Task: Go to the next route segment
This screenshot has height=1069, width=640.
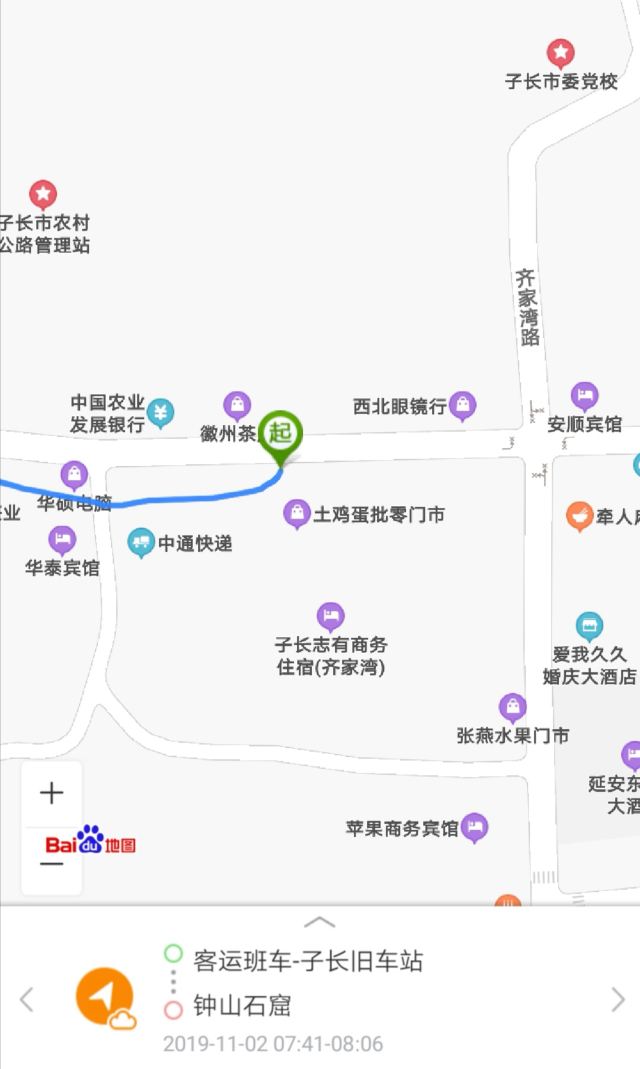Action: click(x=617, y=999)
